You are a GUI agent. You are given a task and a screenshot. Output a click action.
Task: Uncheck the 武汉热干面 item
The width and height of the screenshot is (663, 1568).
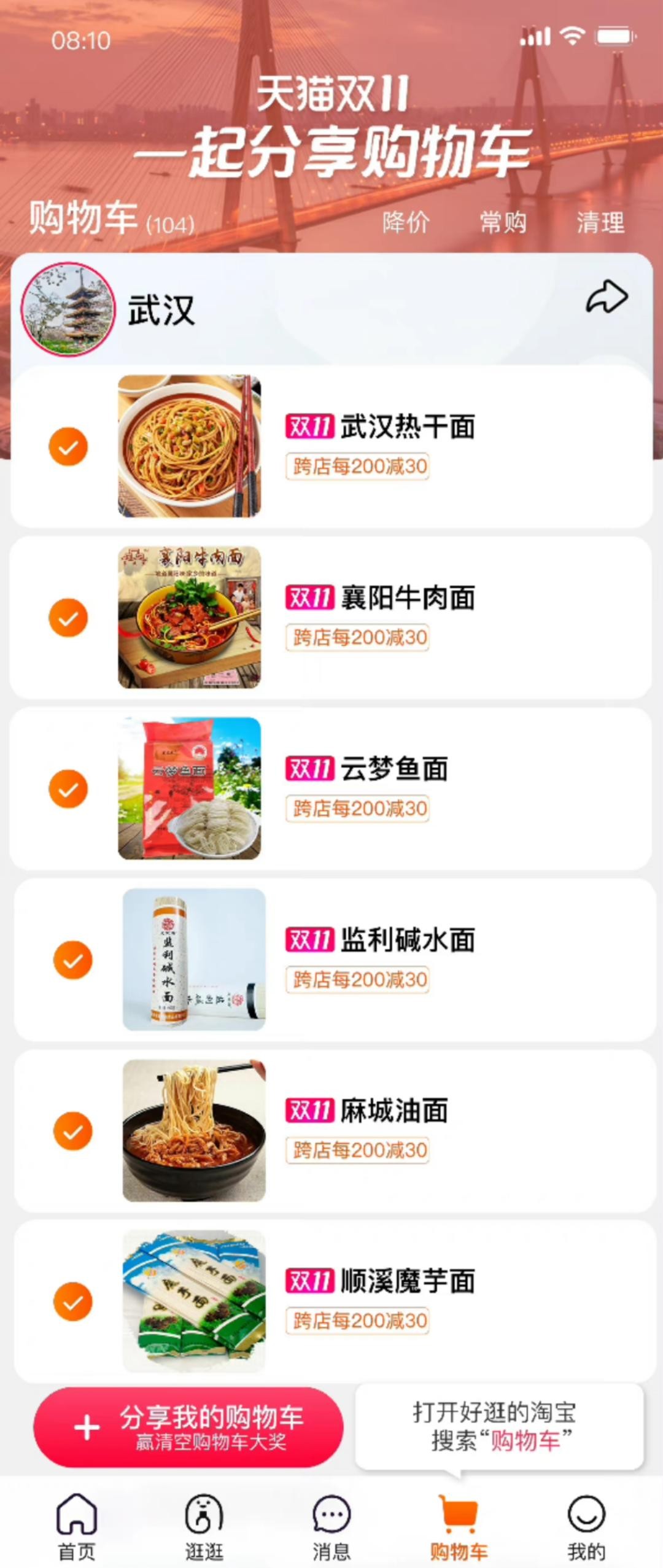(68, 446)
